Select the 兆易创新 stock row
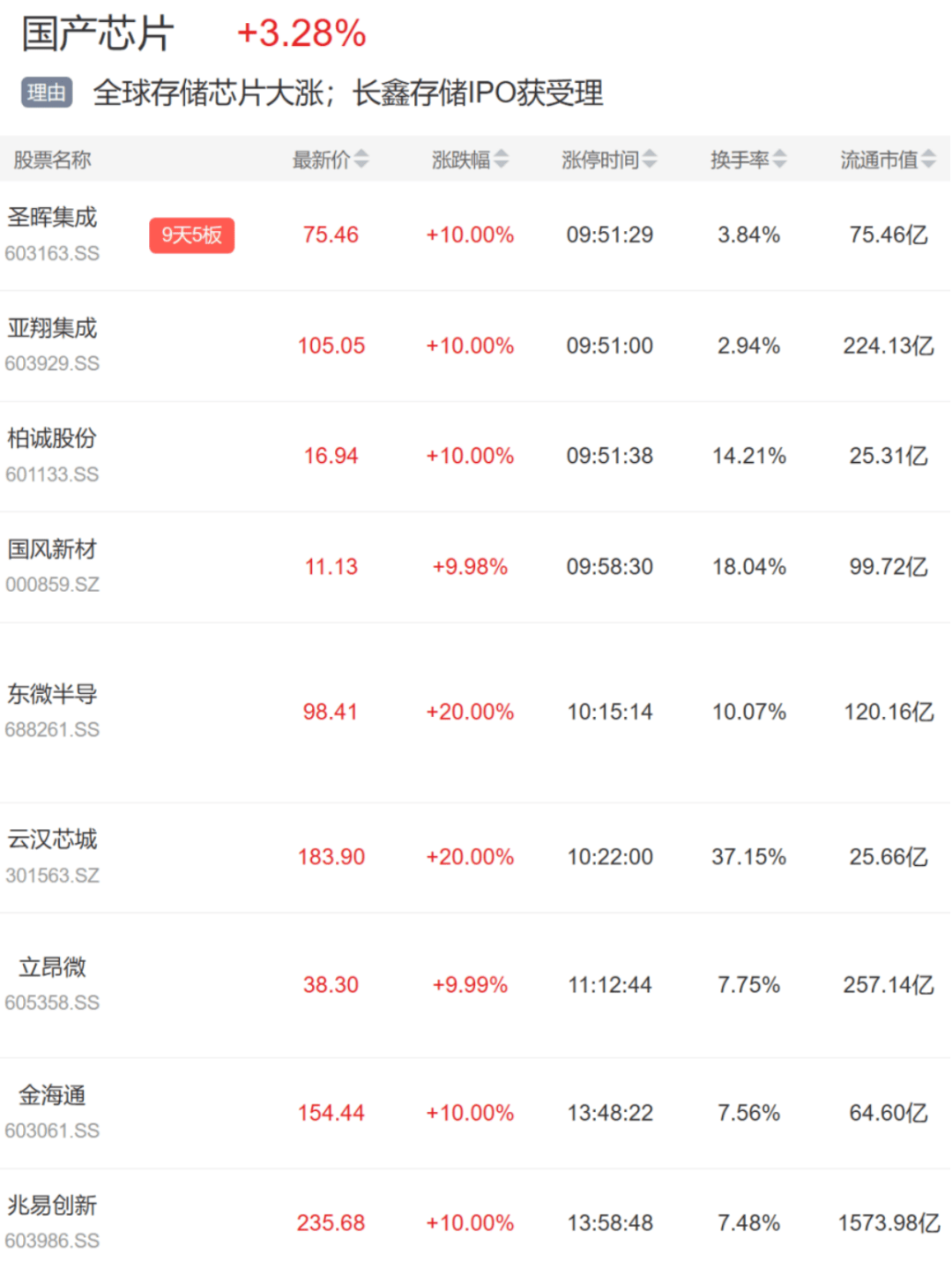 point(53,1205)
